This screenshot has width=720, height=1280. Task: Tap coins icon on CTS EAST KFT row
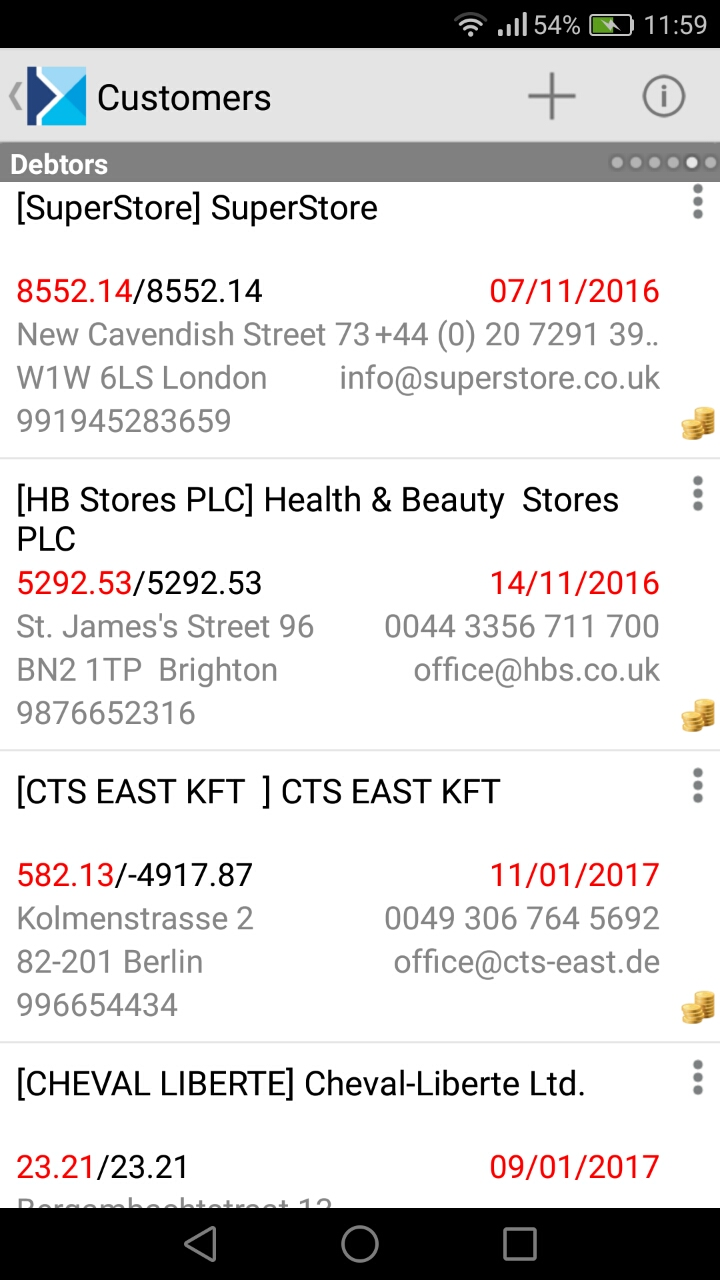(x=698, y=1007)
